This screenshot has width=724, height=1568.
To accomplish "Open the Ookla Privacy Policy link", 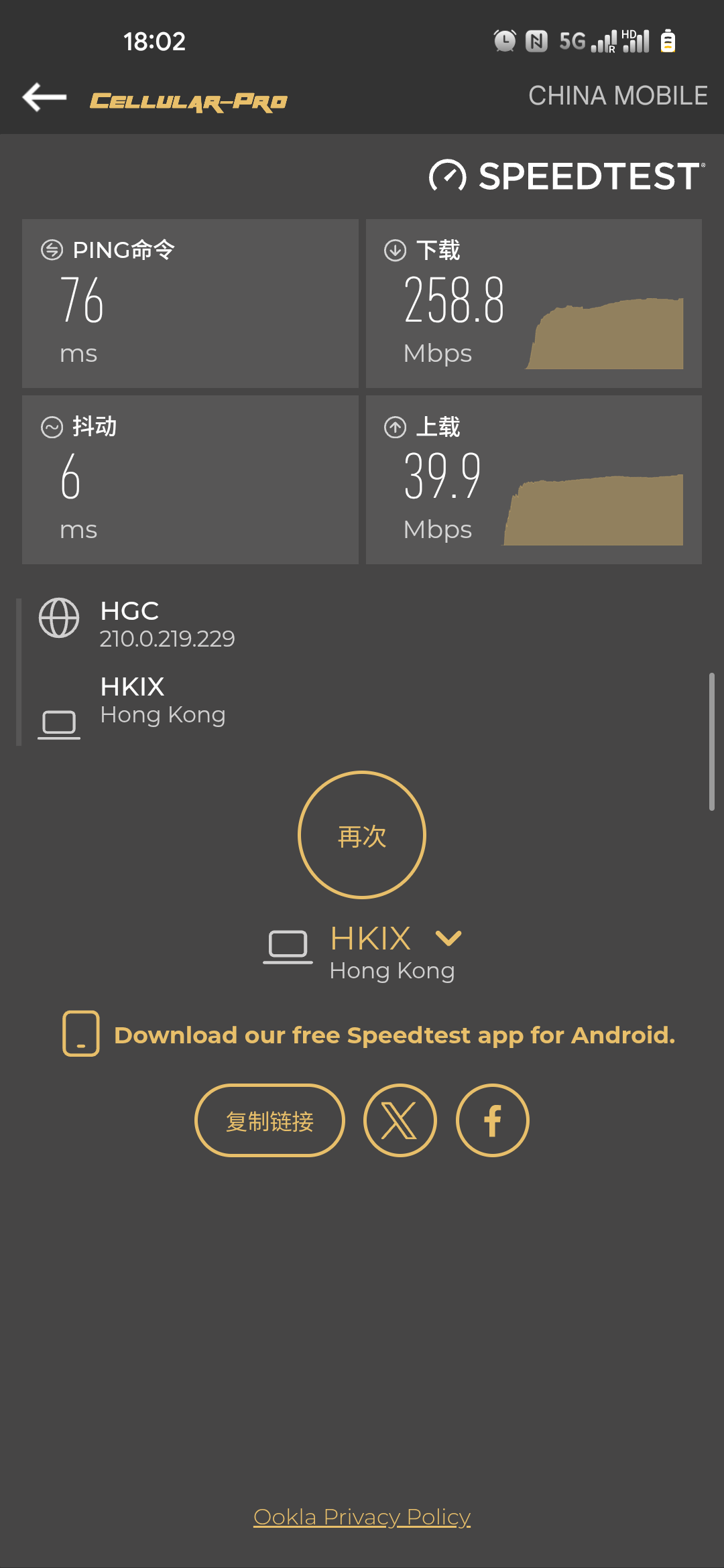I will pyautogui.click(x=362, y=1517).
